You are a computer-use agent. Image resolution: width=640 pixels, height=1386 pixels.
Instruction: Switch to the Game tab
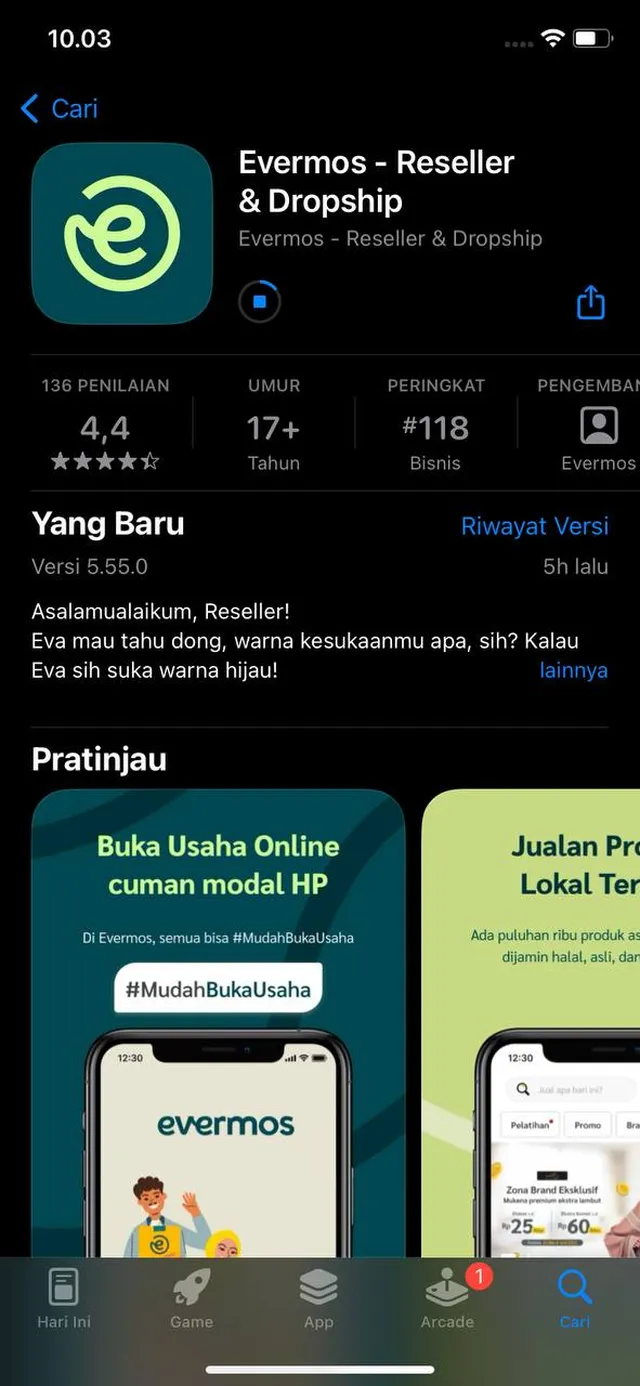click(191, 1298)
